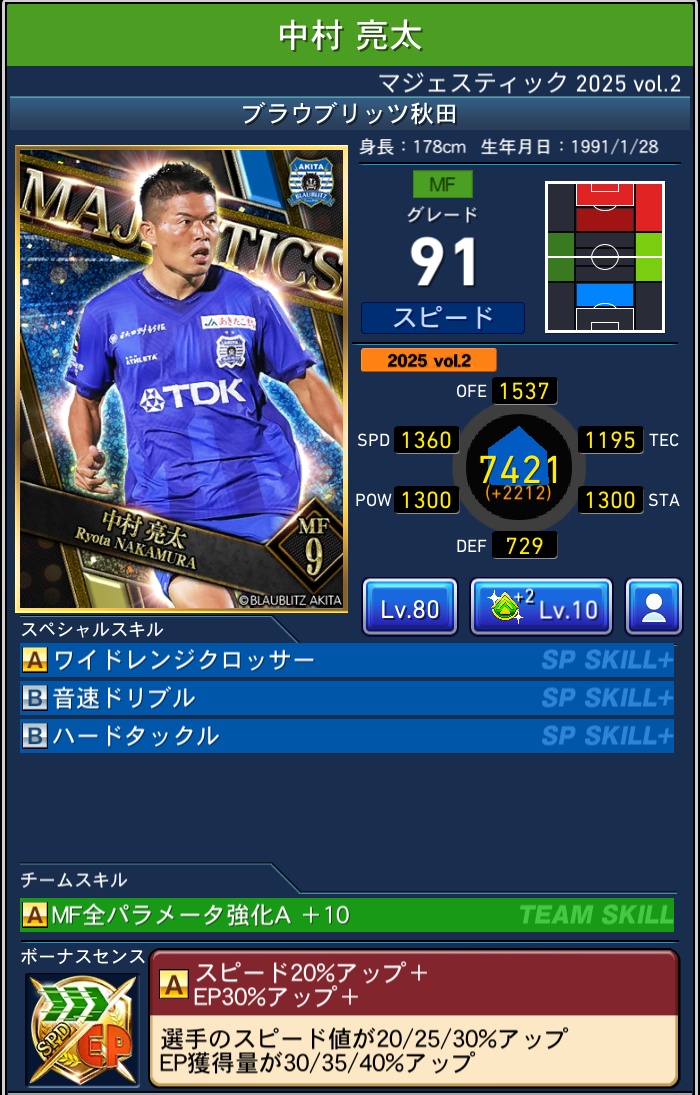View the ワイドレンジクロッサー special skill
Screen dimensions: 700x1095
tap(347, 661)
